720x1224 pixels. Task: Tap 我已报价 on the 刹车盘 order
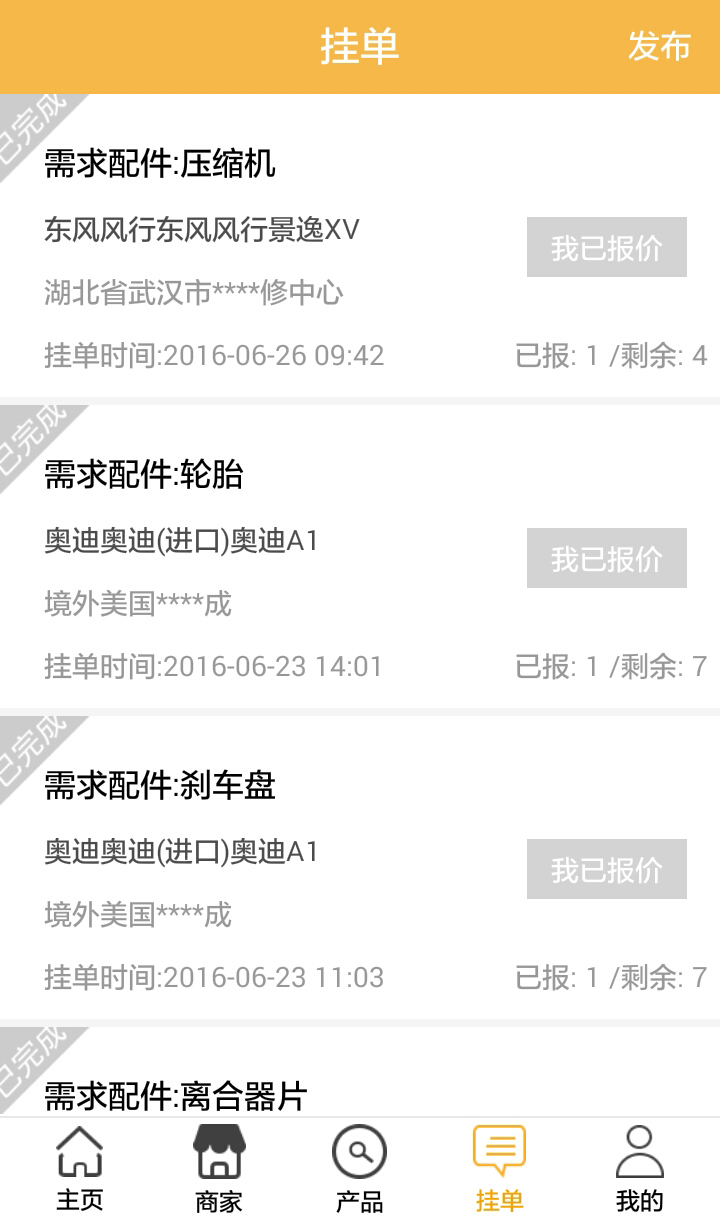point(606,870)
